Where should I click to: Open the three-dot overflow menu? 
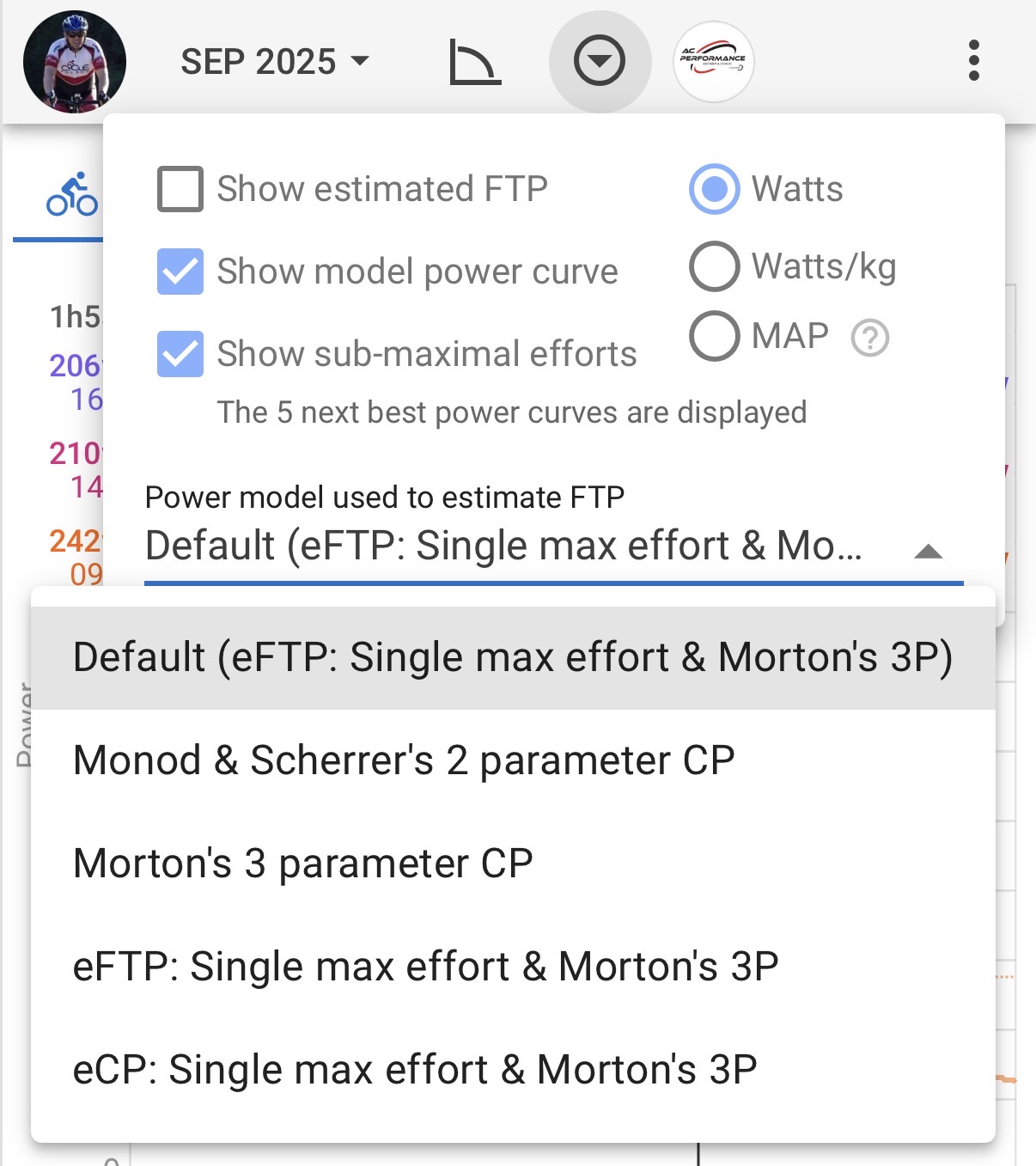(x=973, y=61)
